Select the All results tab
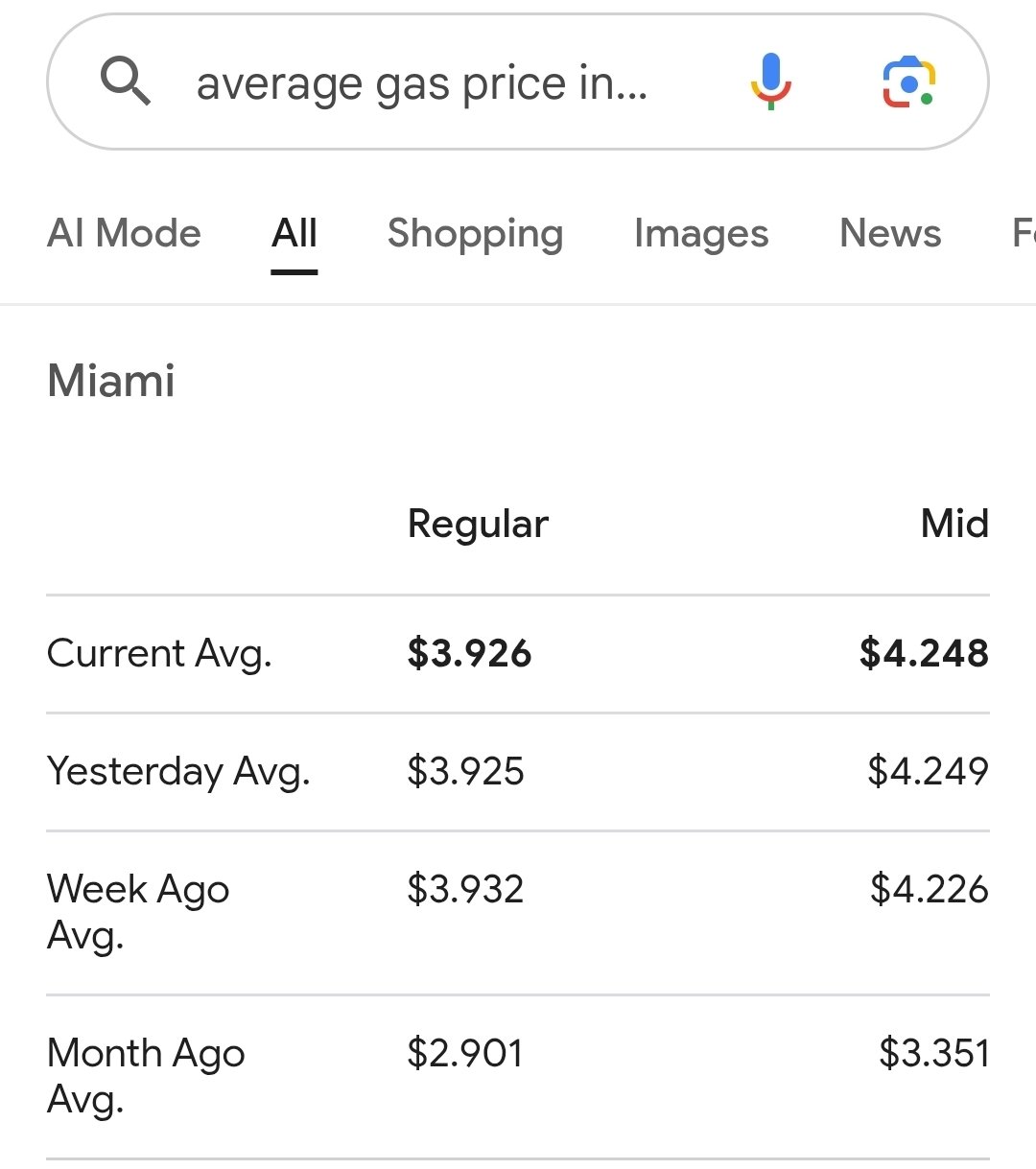This screenshot has height=1169, width=1036. [x=294, y=234]
